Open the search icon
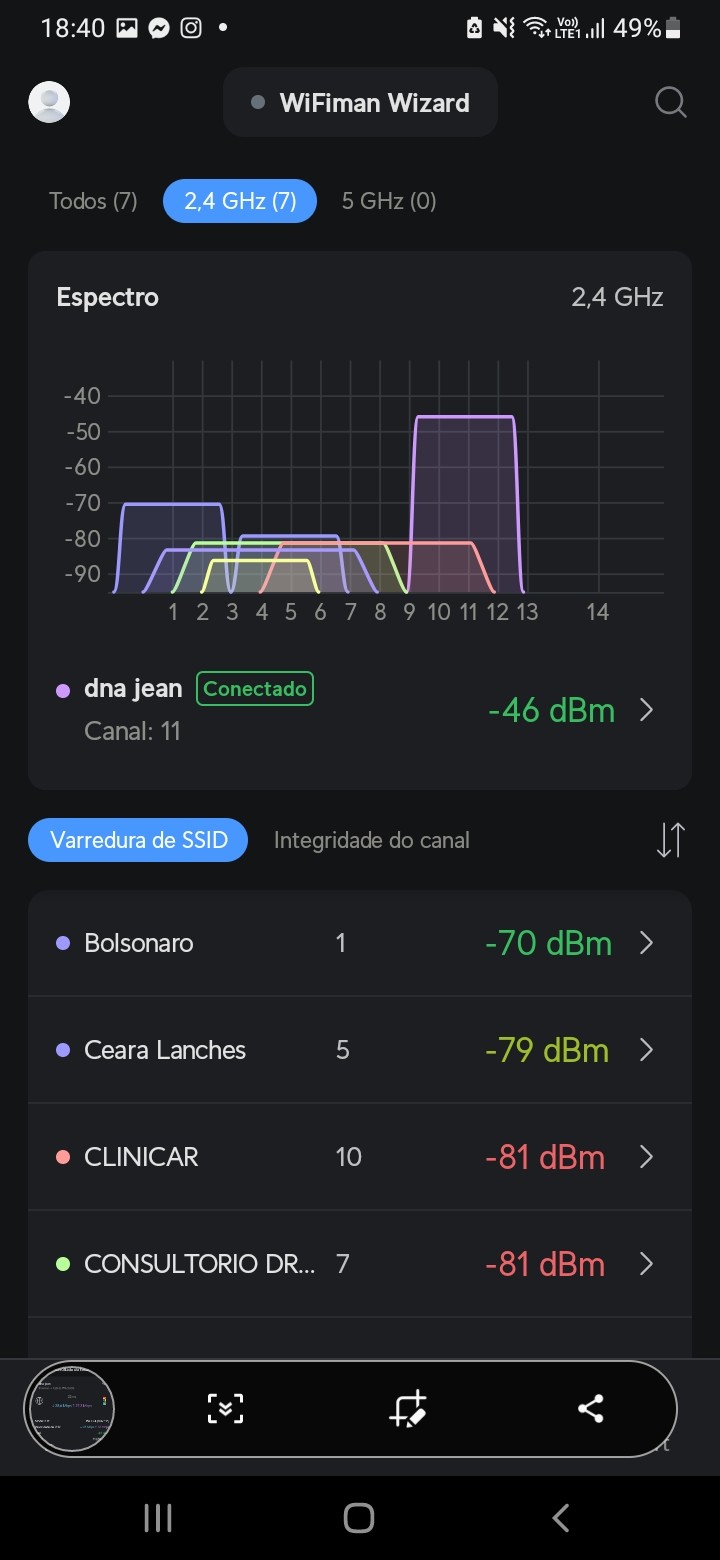The height and width of the screenshot is (1560, 720). pyautogui.click(x=670, y=102)
